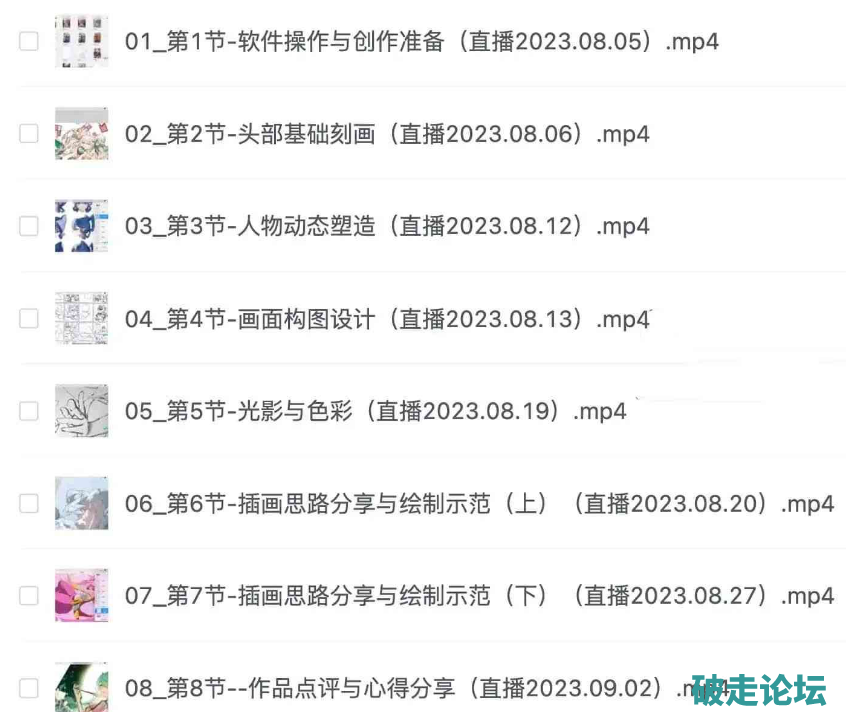Check the box next to 03_第3节-人物动态塑造

pyautogui.click(x=29, y=226)
